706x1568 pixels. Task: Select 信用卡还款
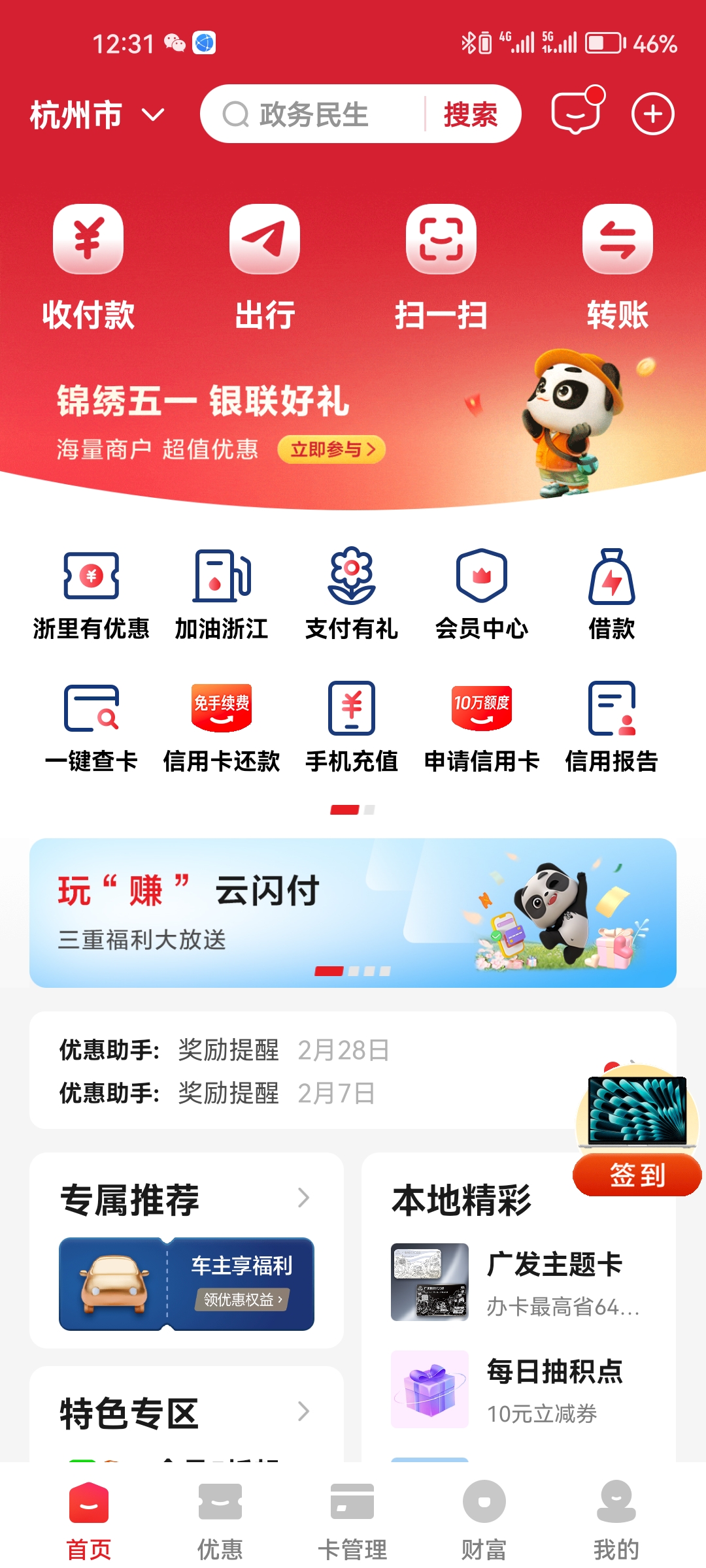point(222,727)
